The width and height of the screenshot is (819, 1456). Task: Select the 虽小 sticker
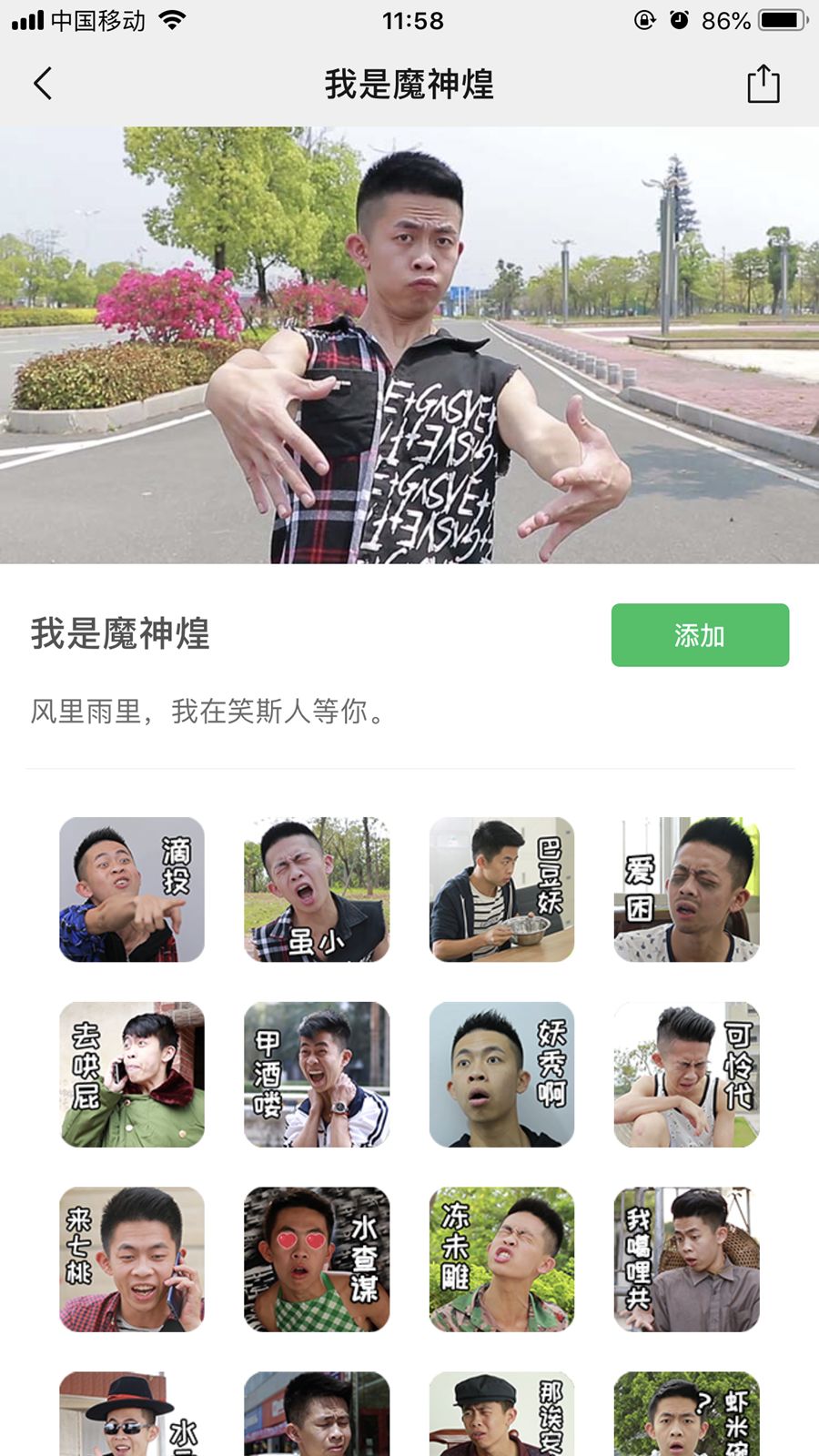pyautogui.click(x=317, y=889)
